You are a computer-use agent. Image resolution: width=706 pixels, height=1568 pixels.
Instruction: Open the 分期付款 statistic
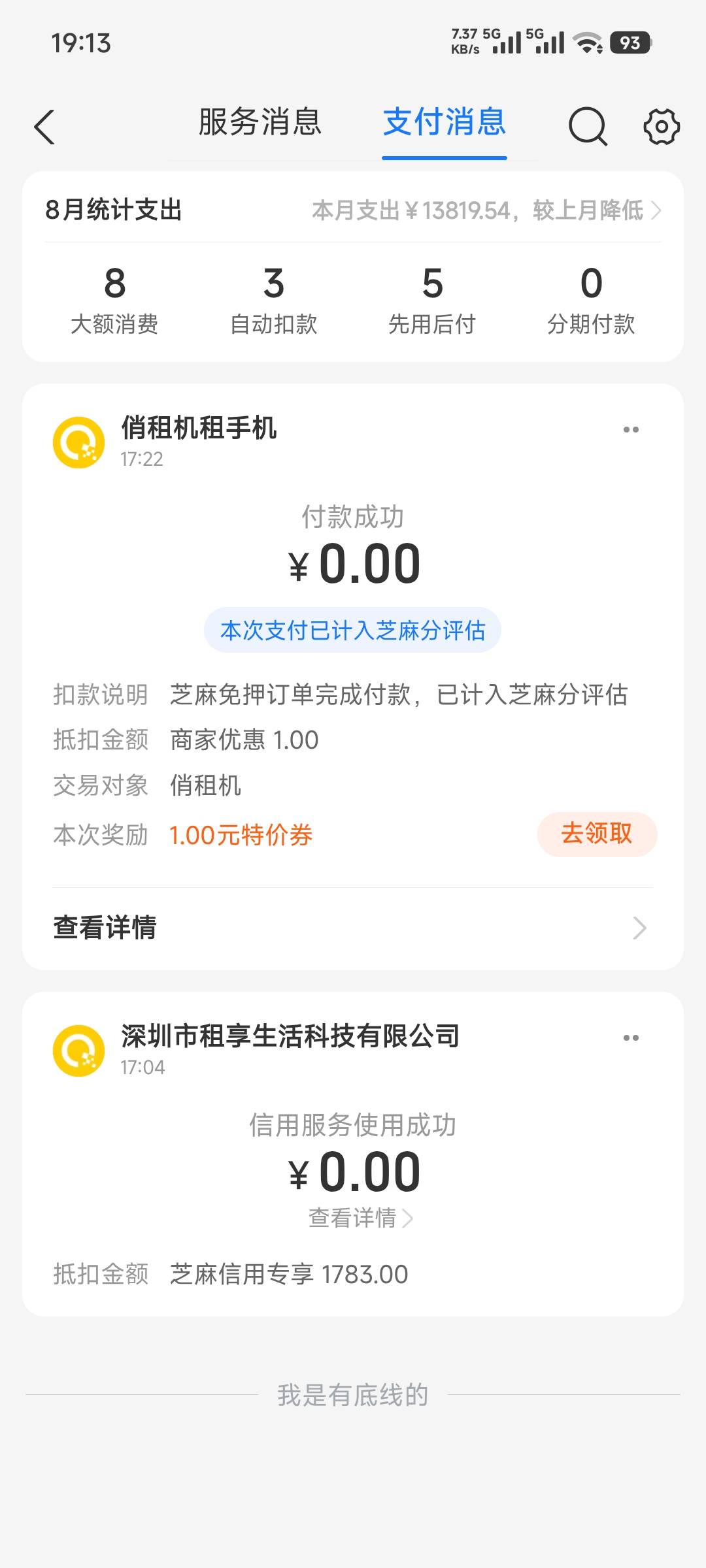click(591, 301)
